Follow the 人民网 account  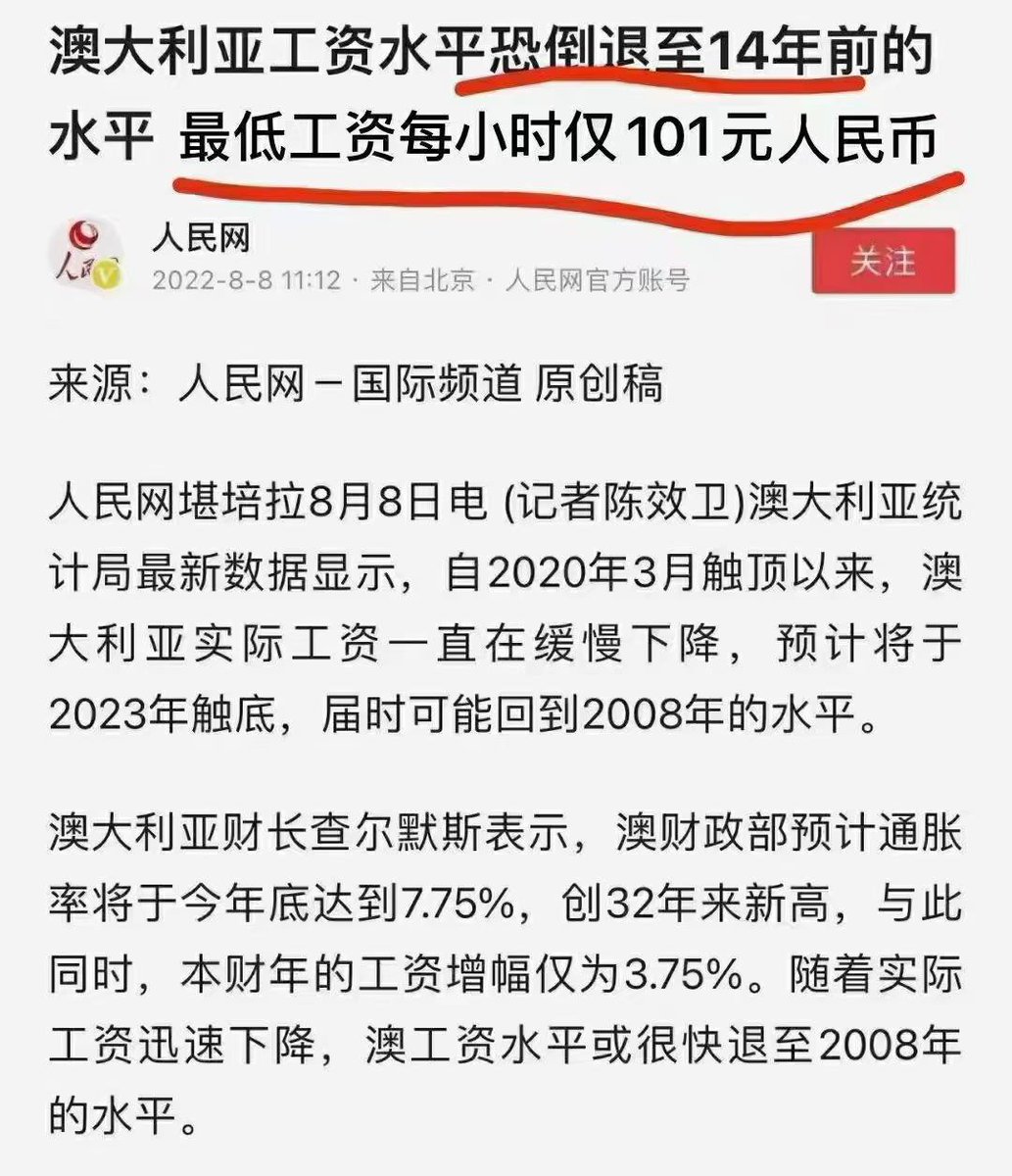(x=883, y=262)
